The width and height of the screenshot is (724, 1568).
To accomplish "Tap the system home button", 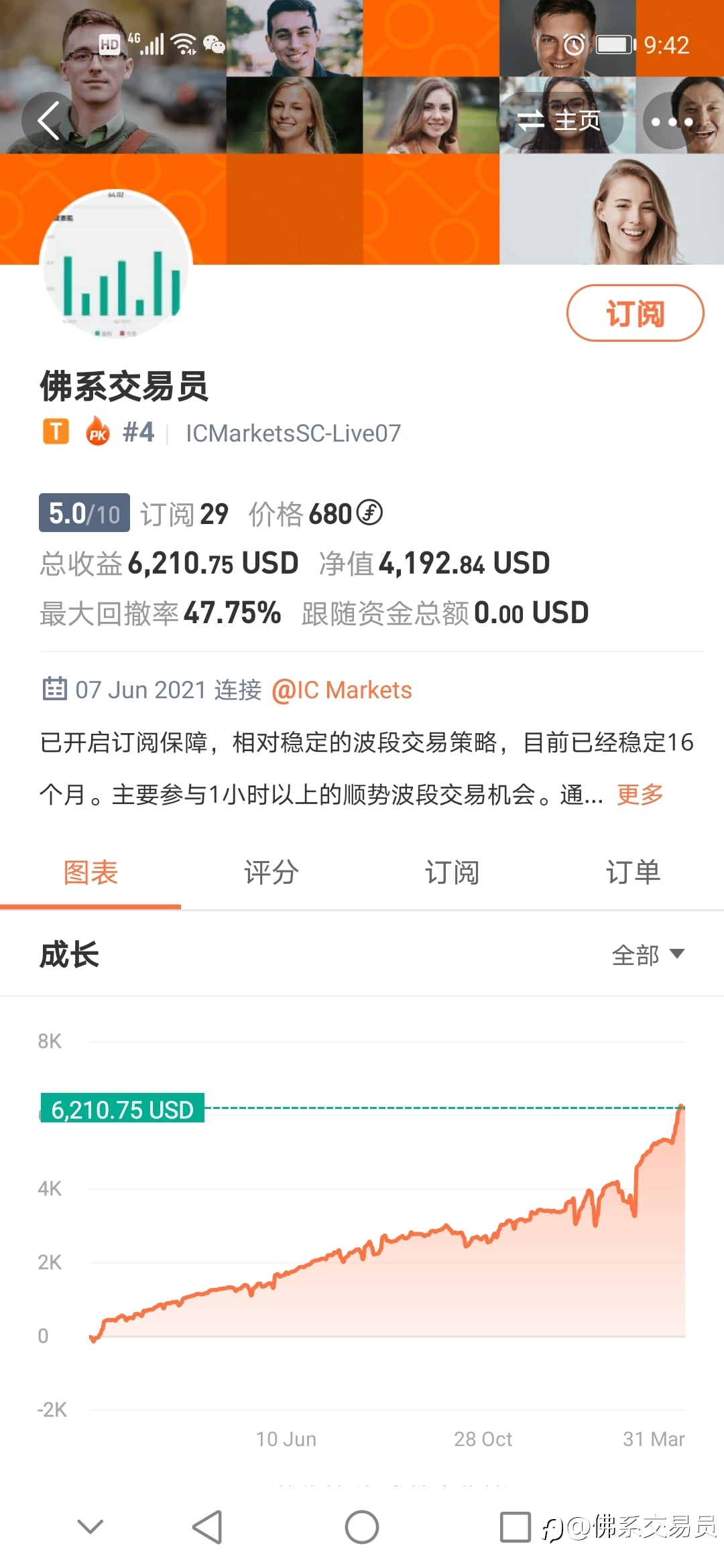I will [x=362, y=1527].
